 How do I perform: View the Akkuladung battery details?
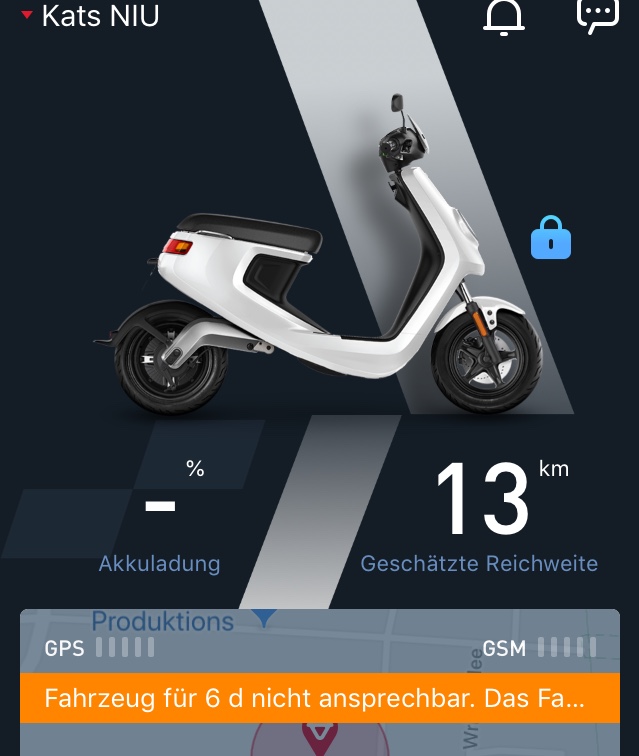[x=160, y=520]
